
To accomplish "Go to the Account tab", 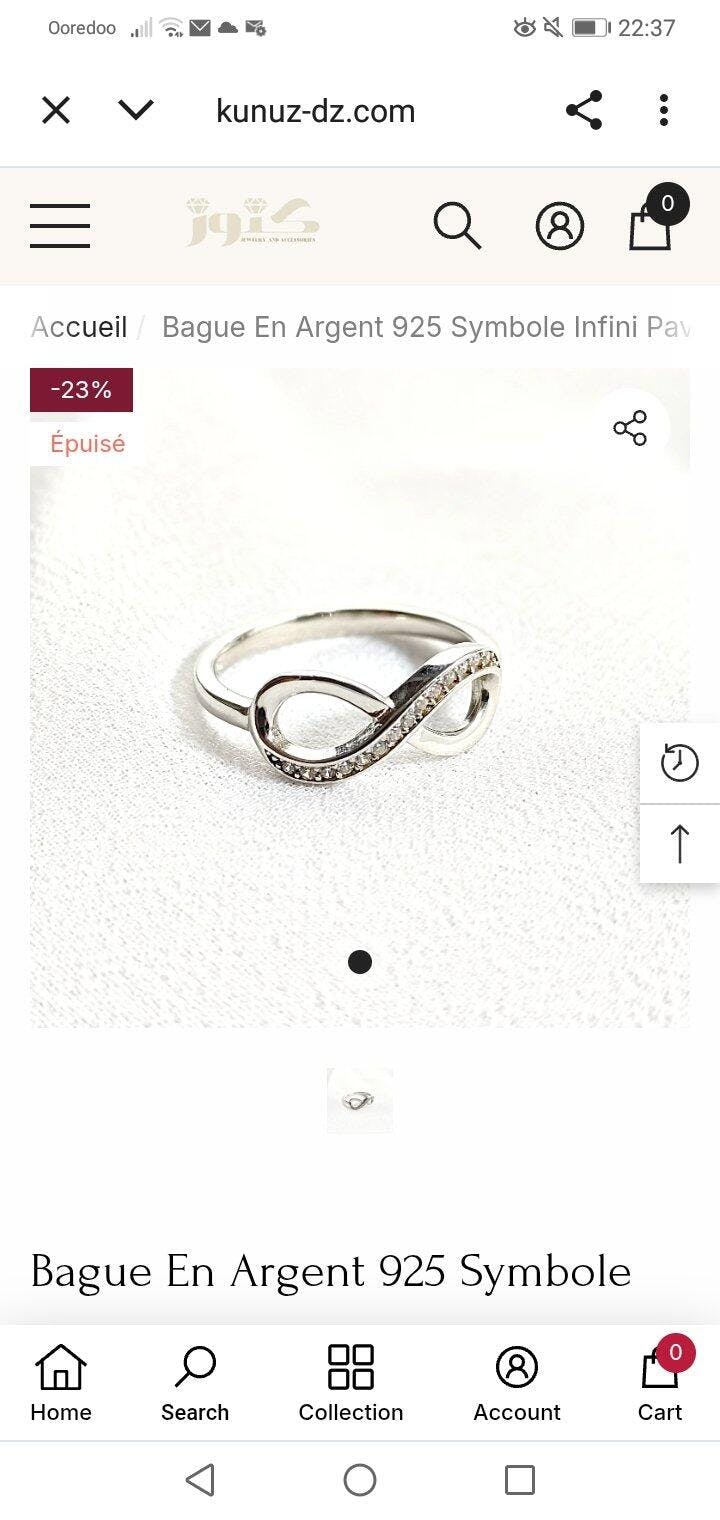I will tap(517, 1383).
